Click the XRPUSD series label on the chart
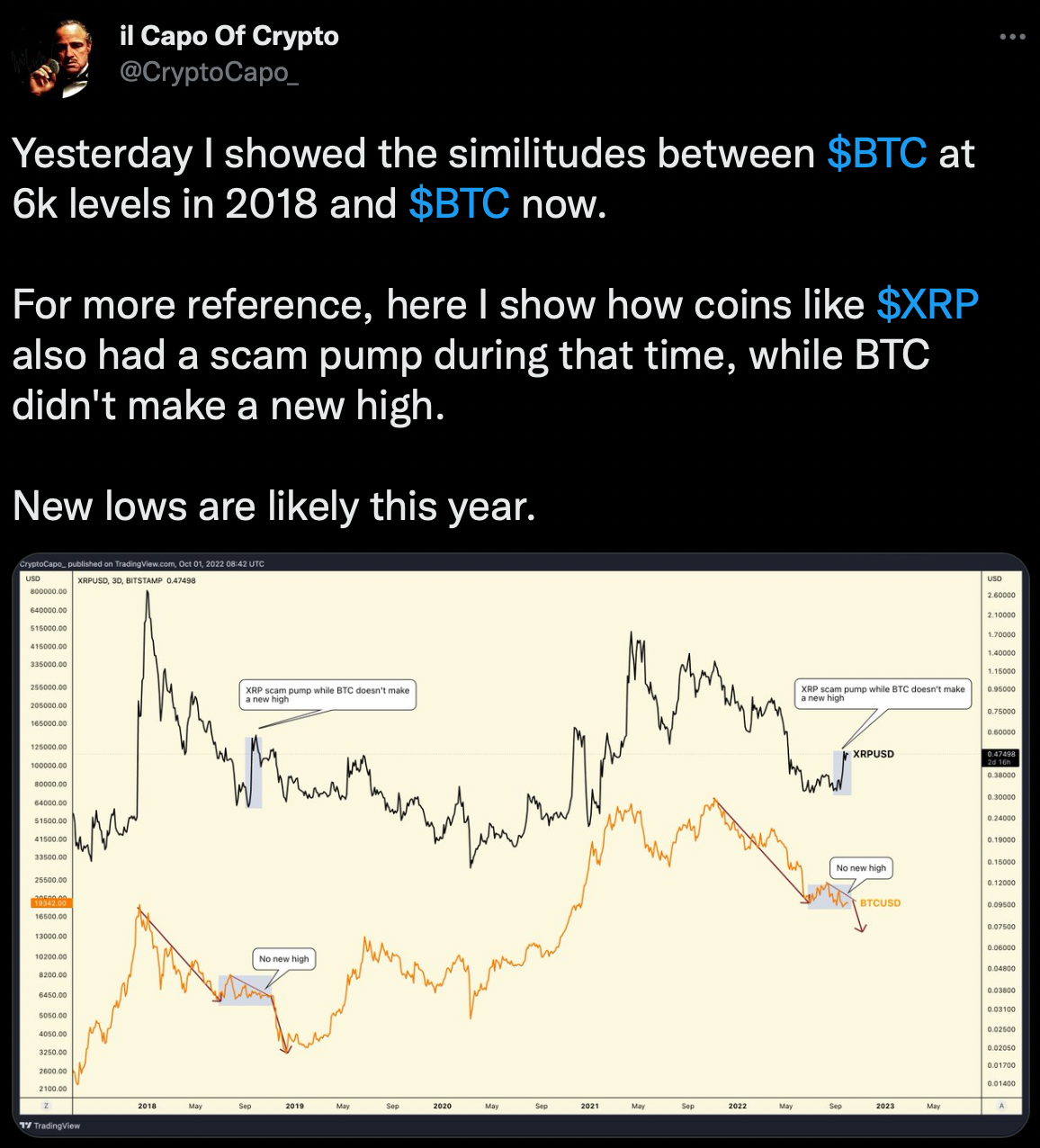 (874, 754)
